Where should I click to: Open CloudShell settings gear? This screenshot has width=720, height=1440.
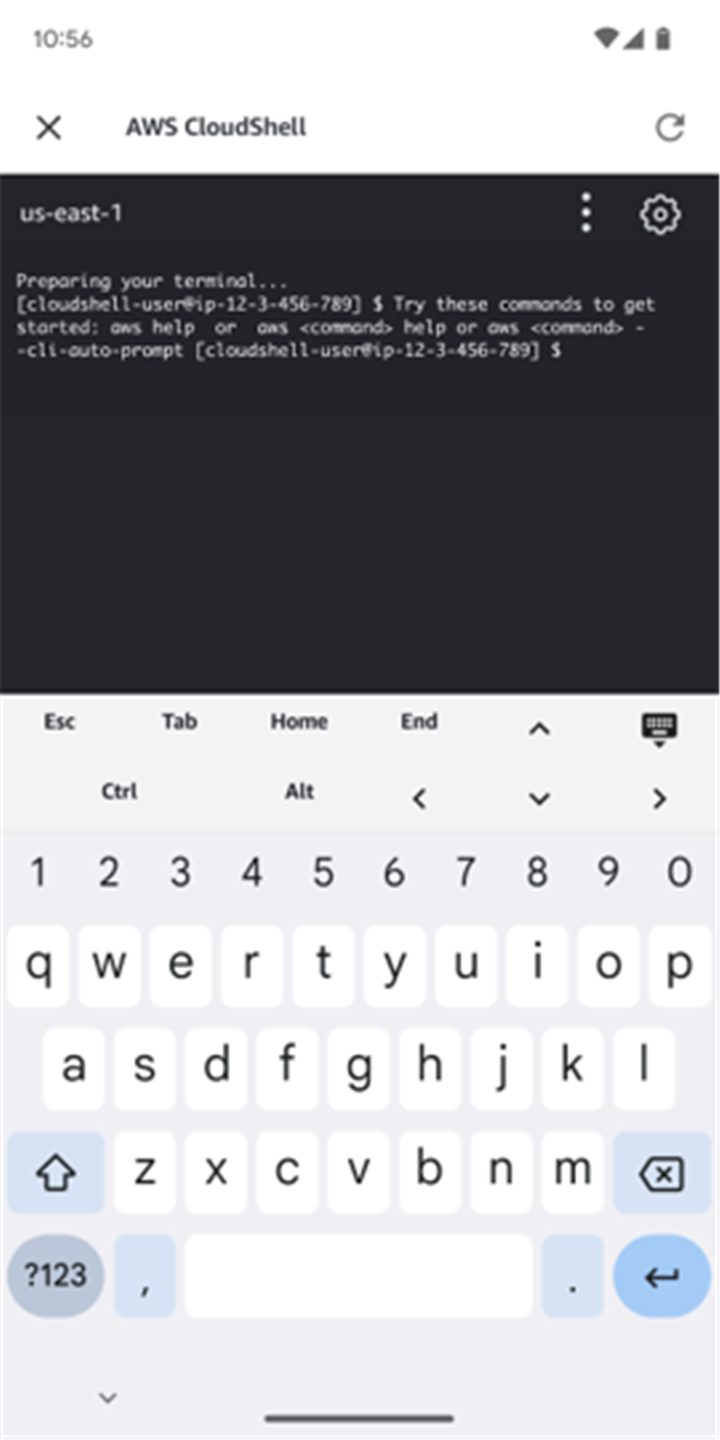660,213
